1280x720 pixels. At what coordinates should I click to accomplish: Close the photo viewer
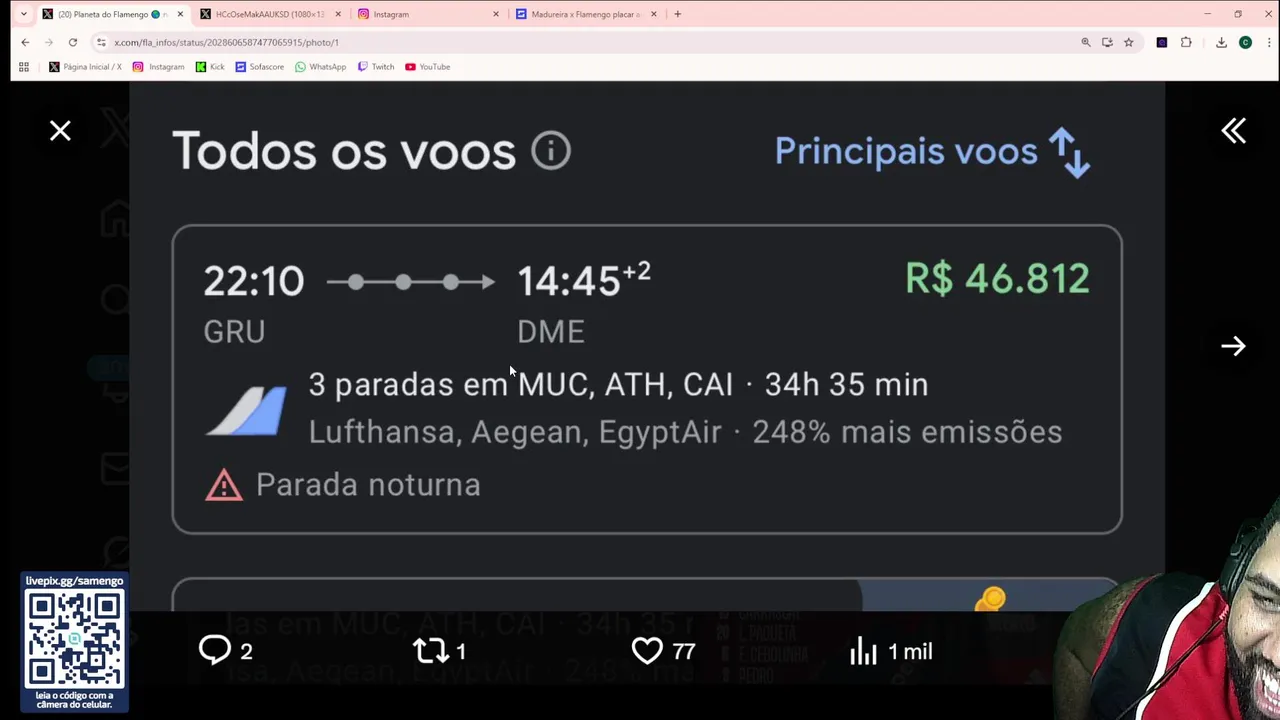[x=60, y=131]
